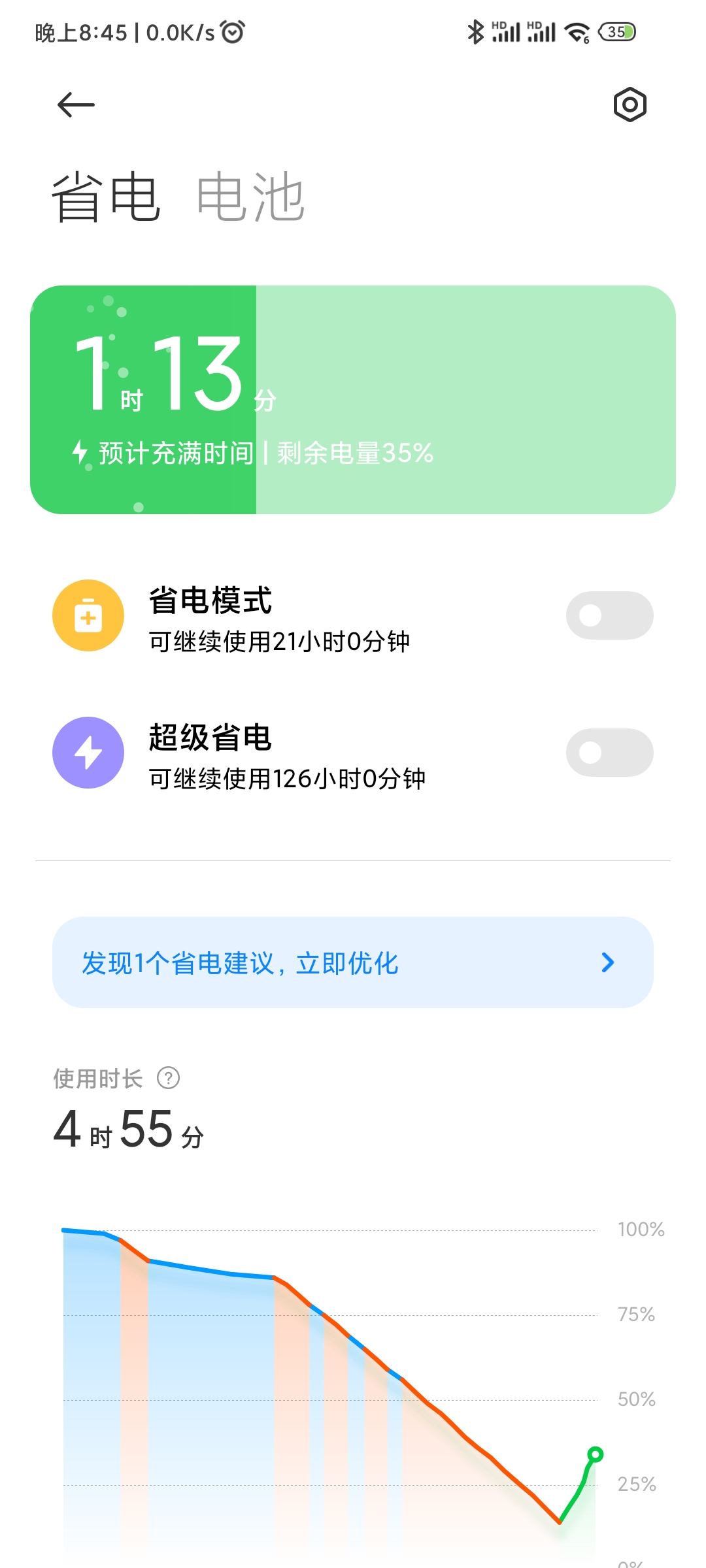The width and height of the screenshot is (706, 1568).
Task: Open 发现1个省电建议,立即优化 banner
Action: (x=353, y=962)
